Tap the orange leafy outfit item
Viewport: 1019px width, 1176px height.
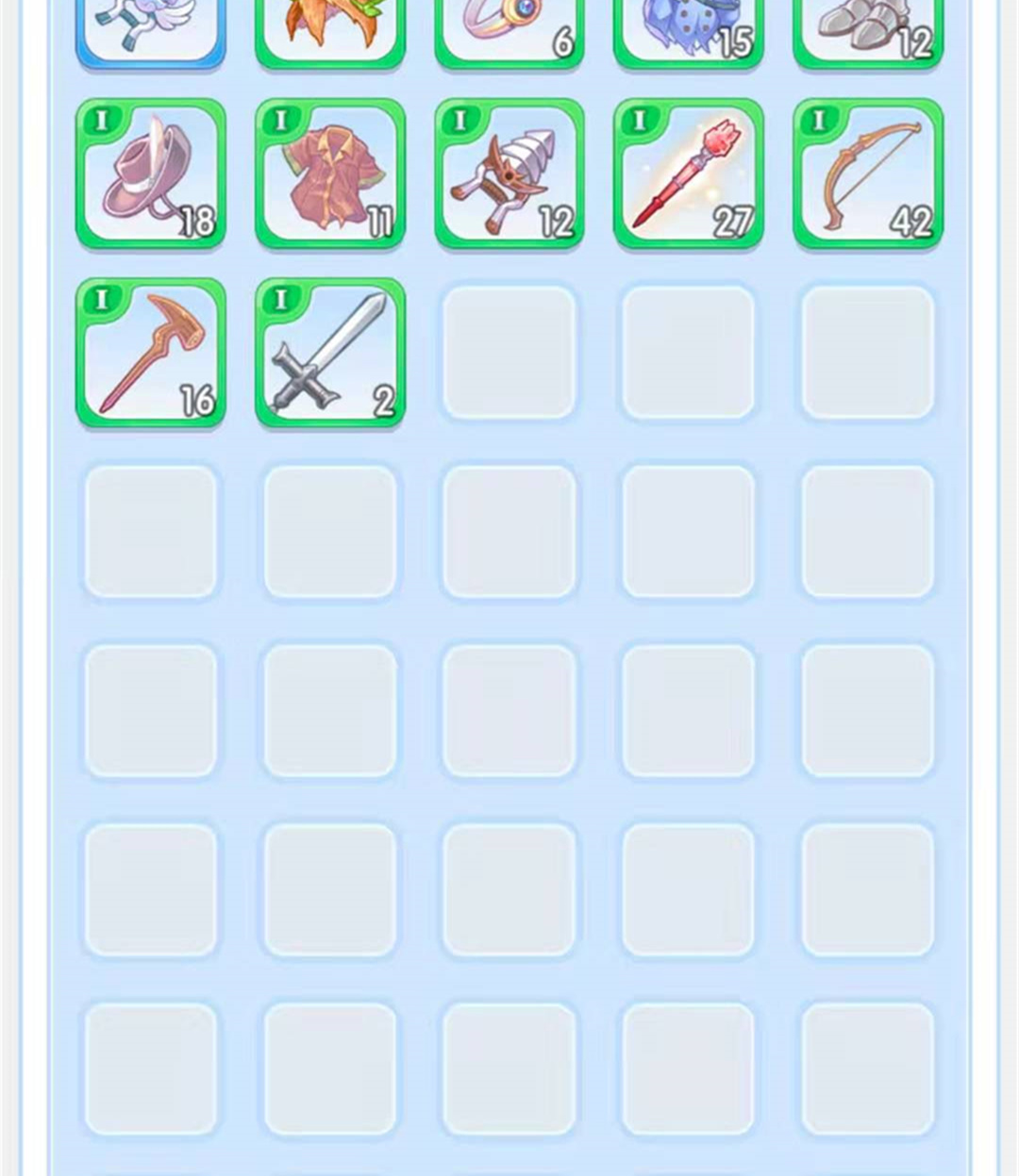330,28
